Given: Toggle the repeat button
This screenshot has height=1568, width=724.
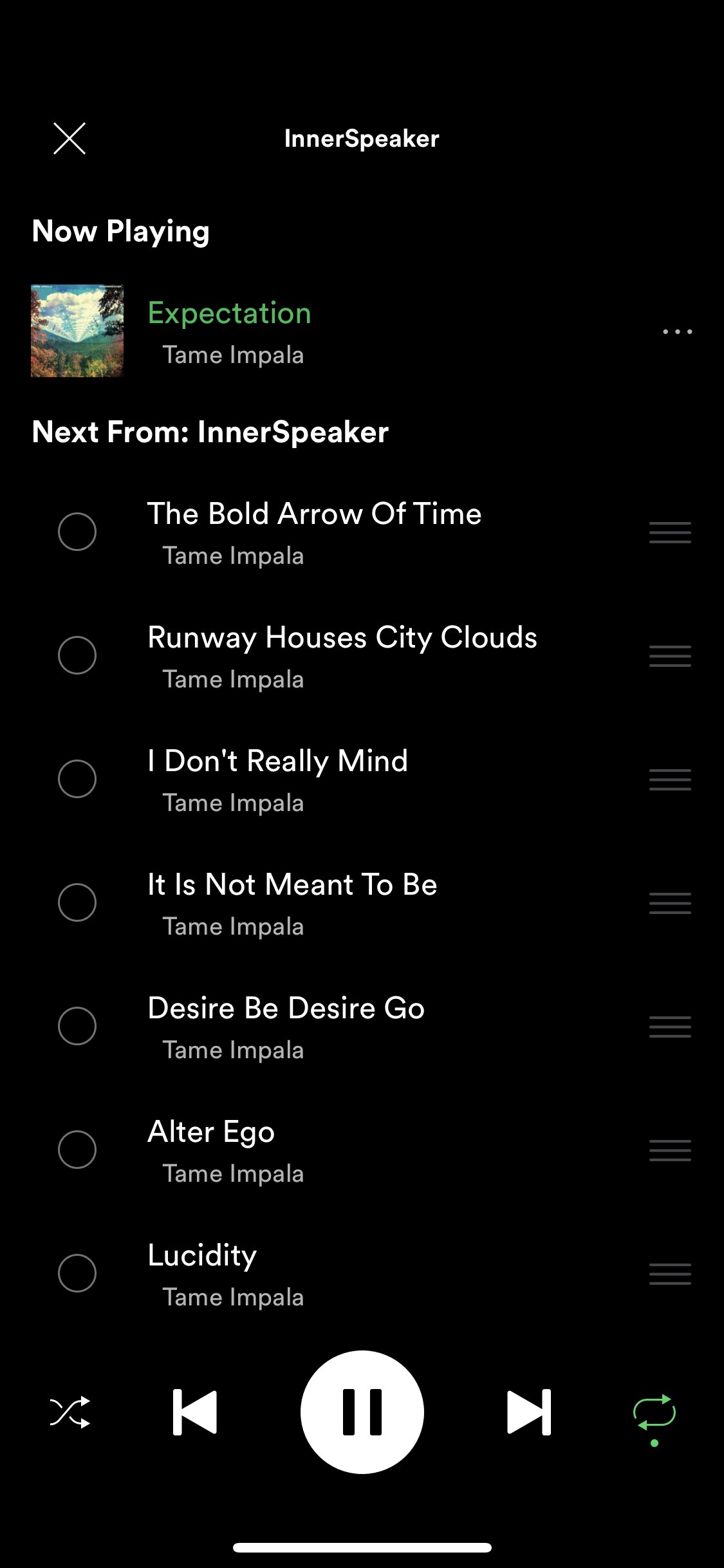Looking at the screenshot, I should [654, 1413].
